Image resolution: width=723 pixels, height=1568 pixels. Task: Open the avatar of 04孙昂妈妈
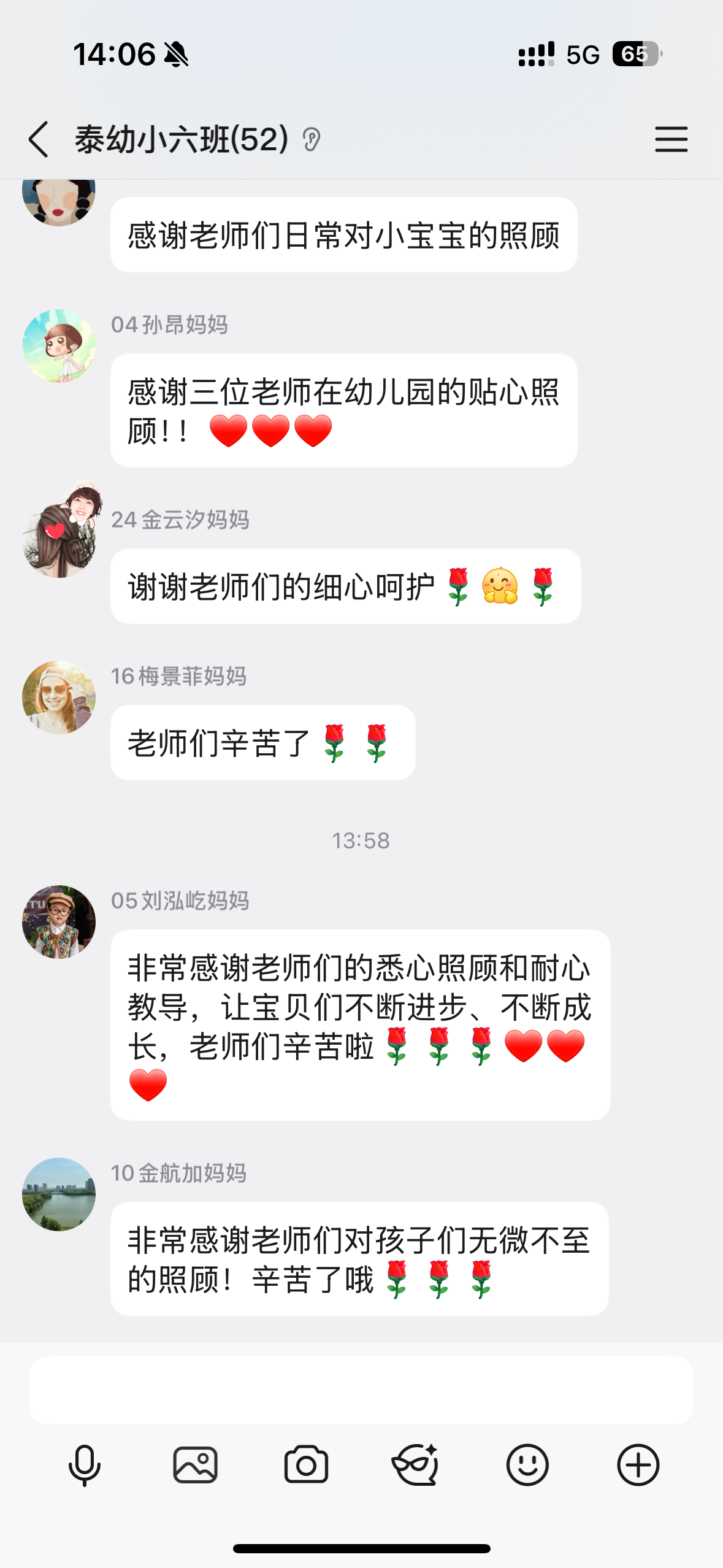pyautogui.click(x=59, y=346)
